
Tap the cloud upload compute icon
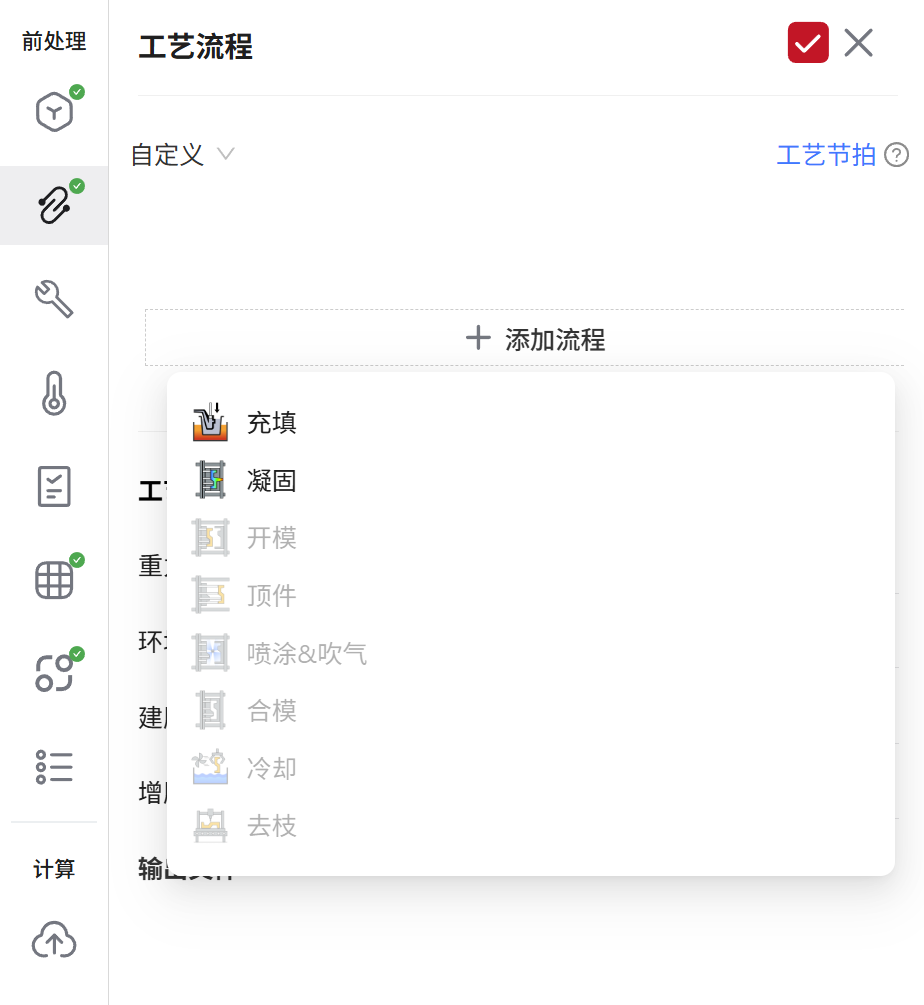(54, 940)
